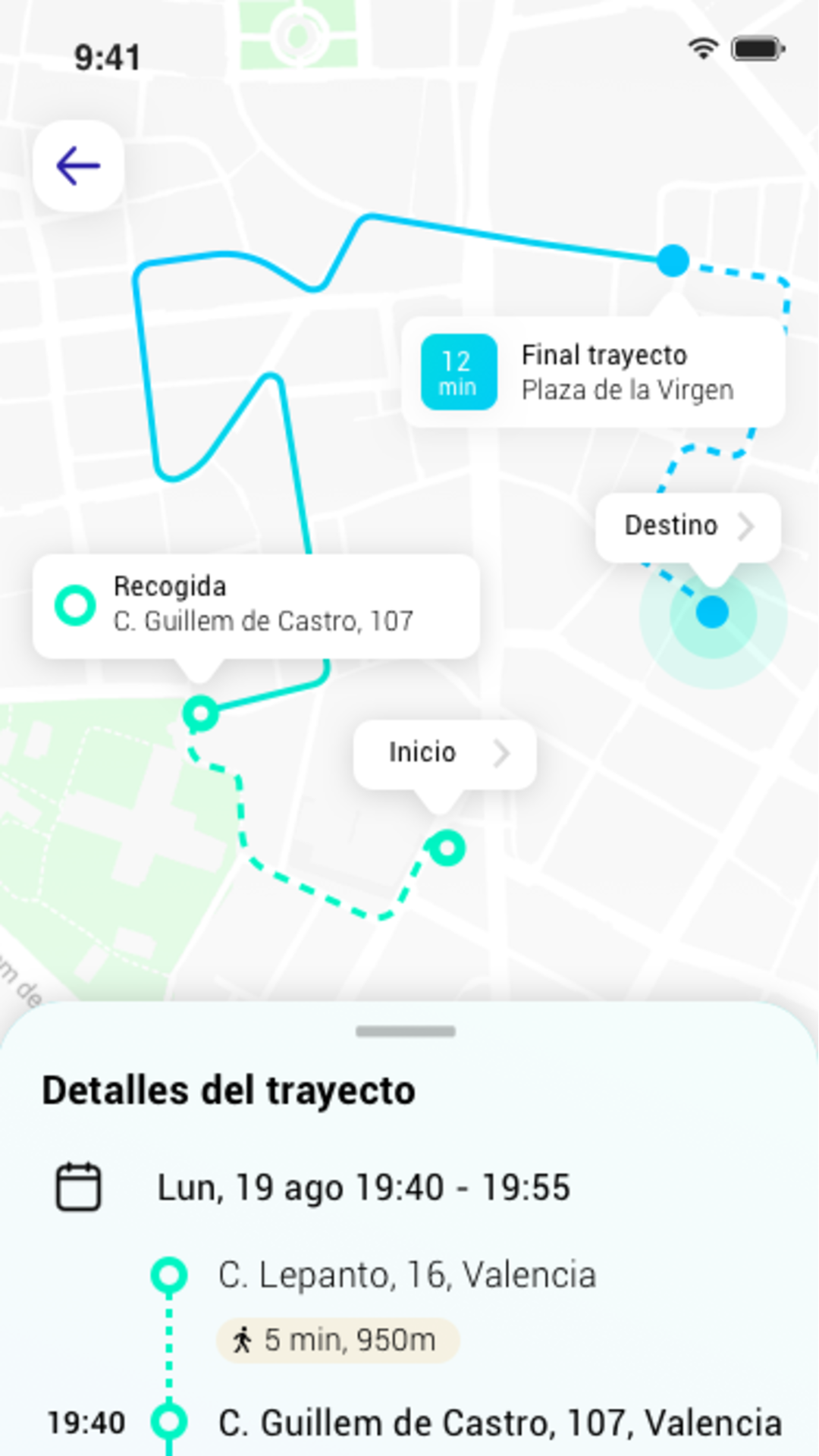Go back with the arrow button
Viewport: 819px width, 1456px height.
pos(78,165)
